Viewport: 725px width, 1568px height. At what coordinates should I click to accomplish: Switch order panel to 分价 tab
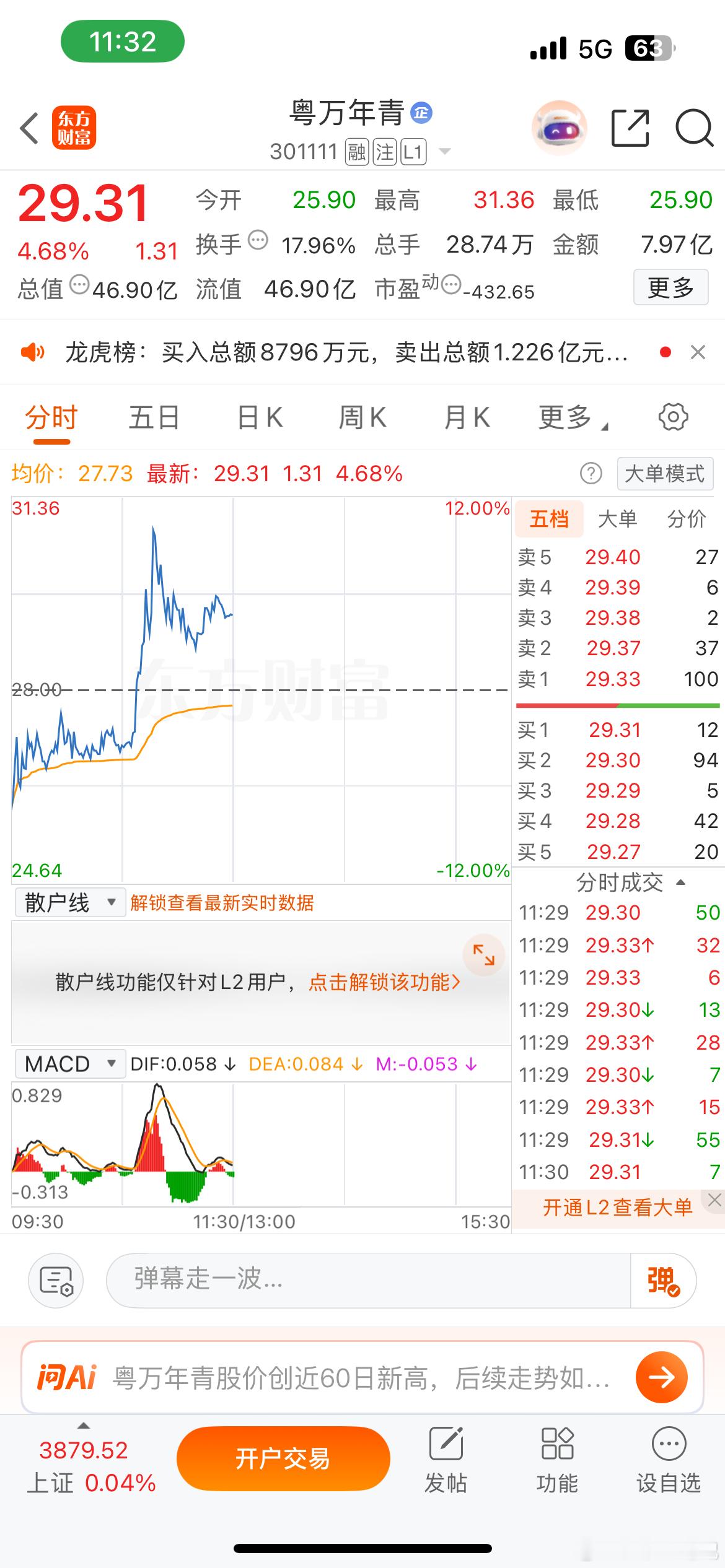686,519
